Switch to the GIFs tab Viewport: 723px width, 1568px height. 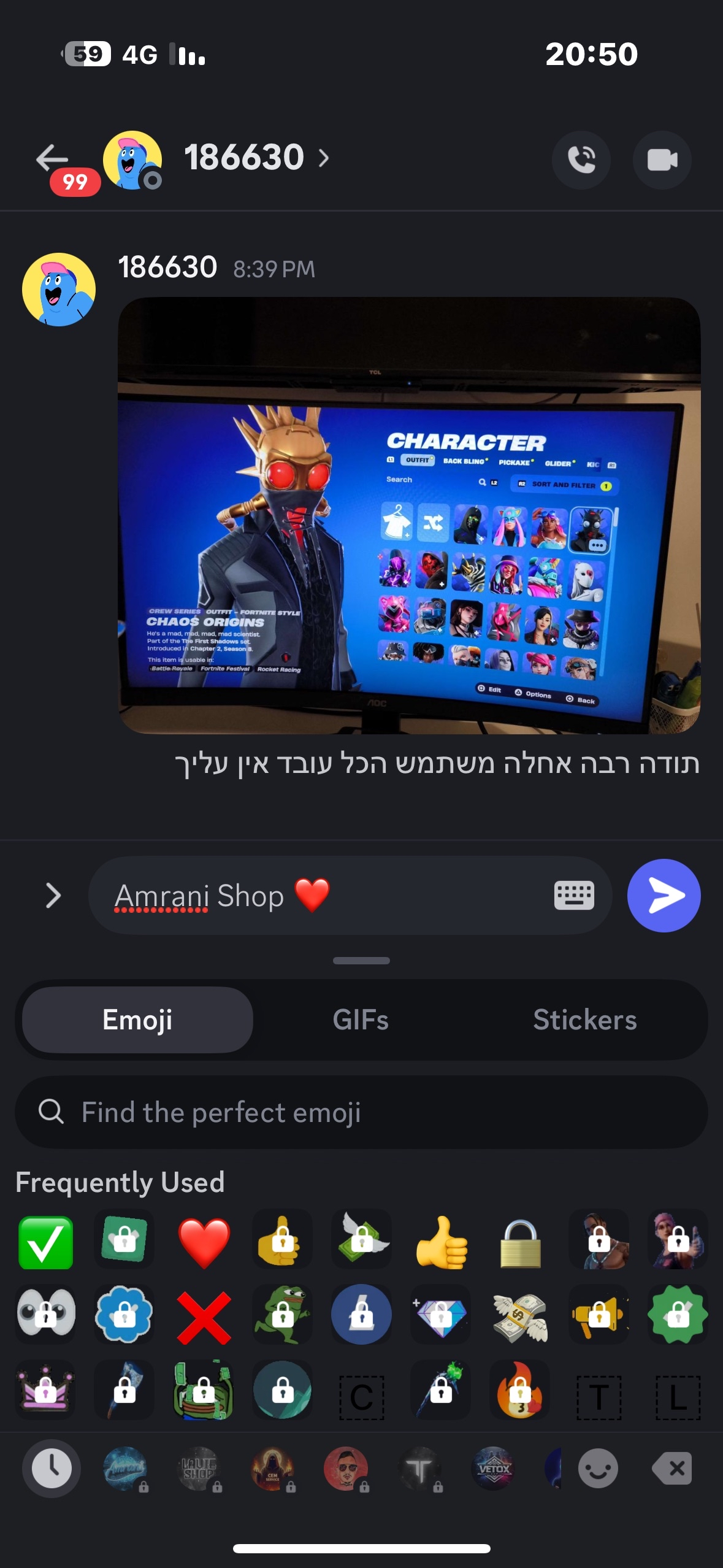click(361, 1020)
